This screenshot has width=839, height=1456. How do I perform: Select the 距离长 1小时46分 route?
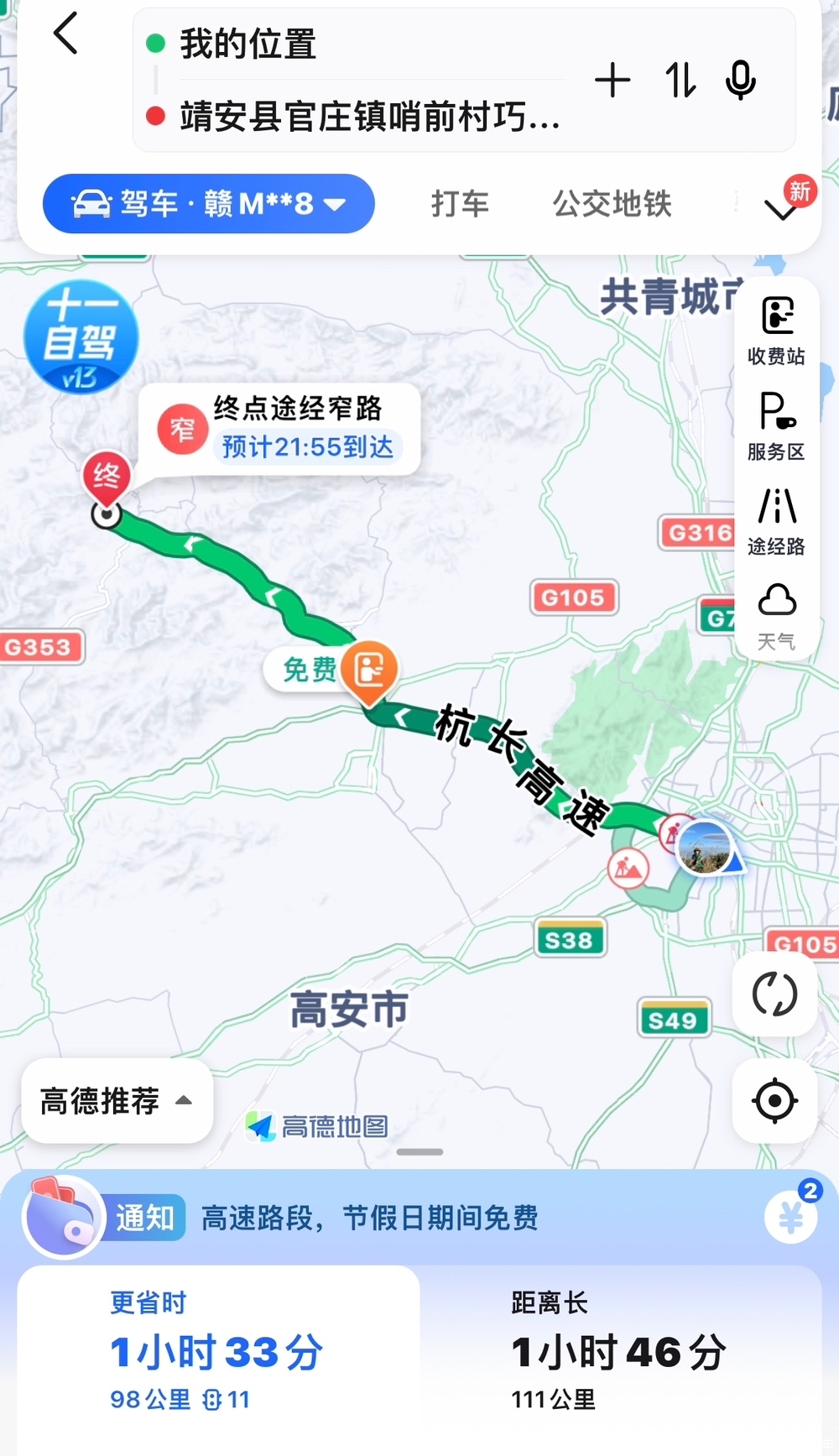point(619,1351)
